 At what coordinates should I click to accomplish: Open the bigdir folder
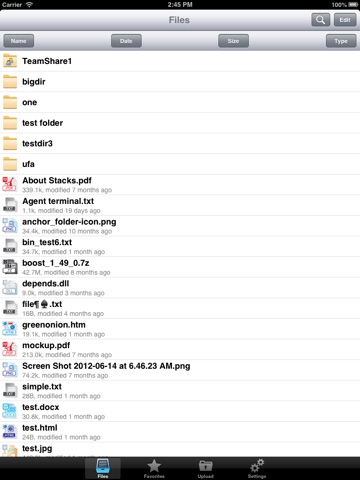coord(180,82)
